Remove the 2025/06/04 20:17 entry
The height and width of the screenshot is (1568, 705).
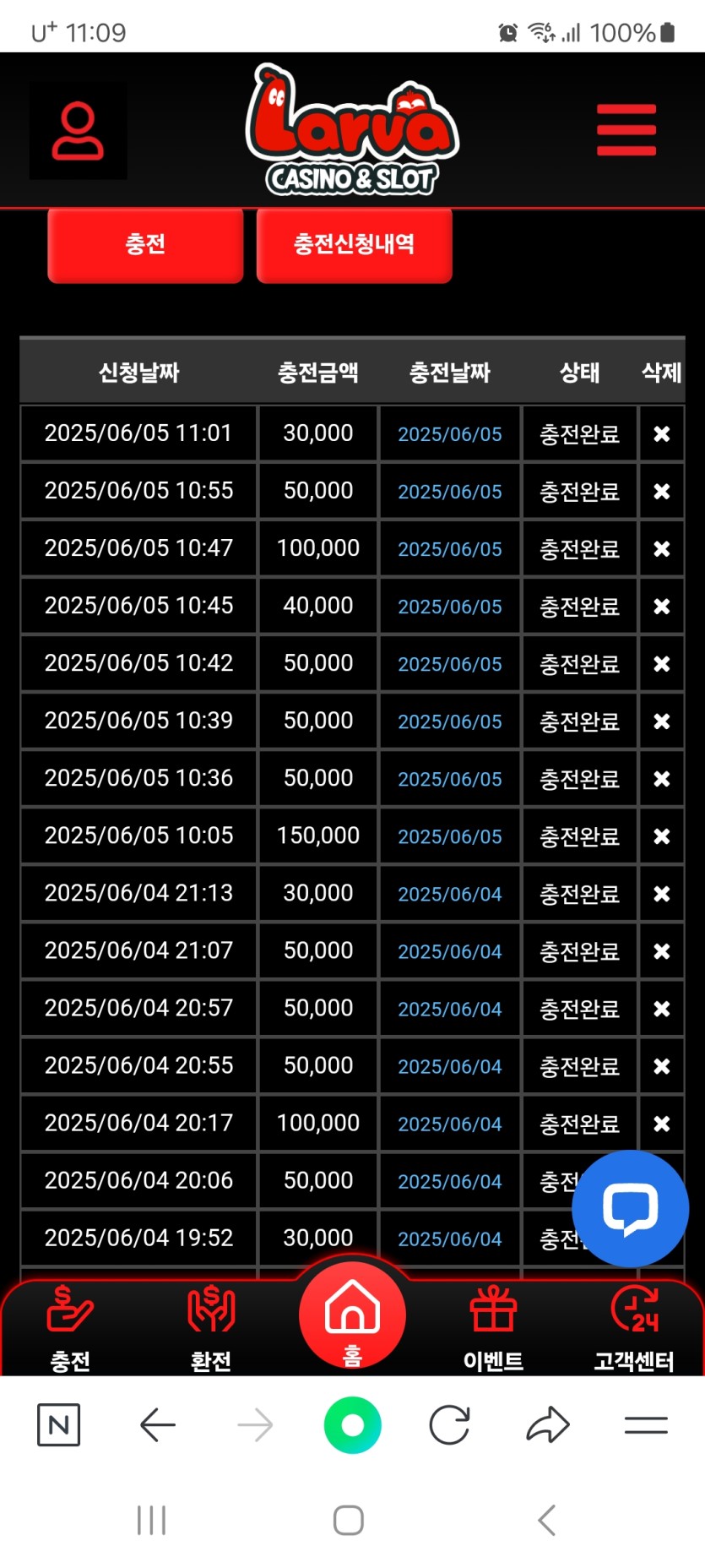(x=662, y=1123)
